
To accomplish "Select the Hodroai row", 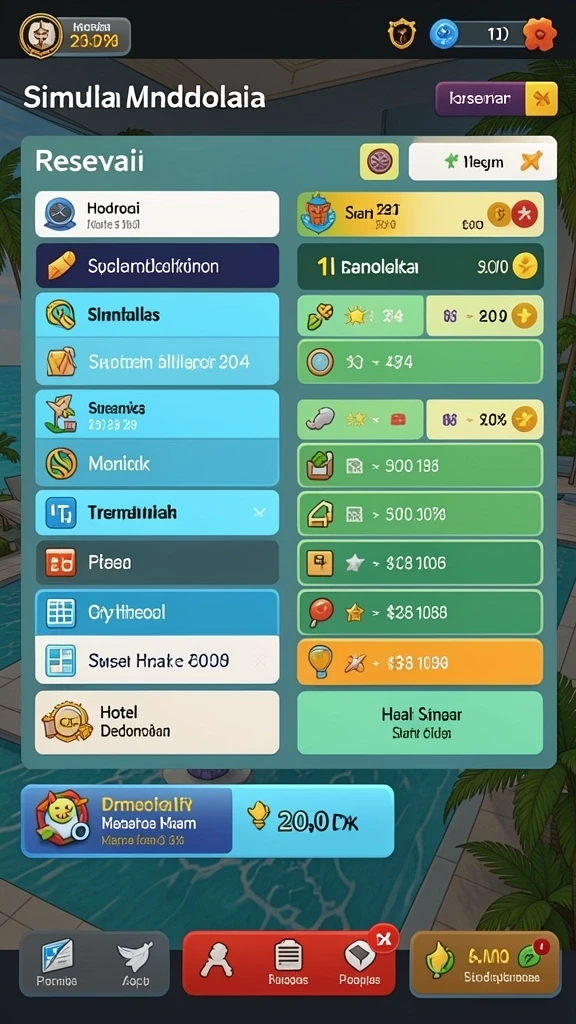I will point(157,214).
